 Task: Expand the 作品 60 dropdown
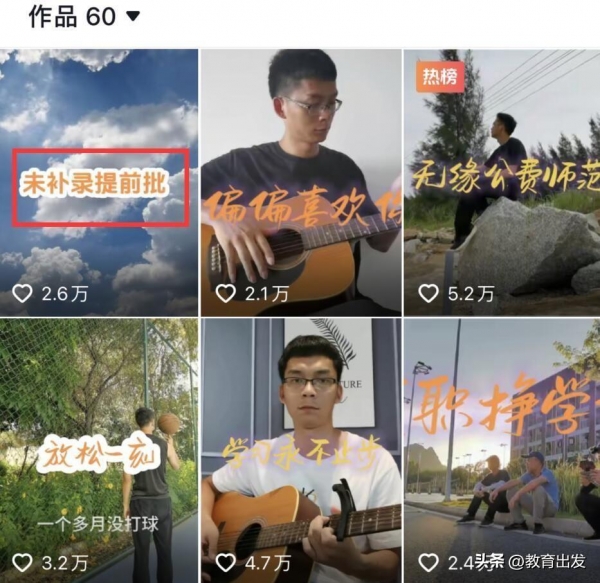[131, 17]
